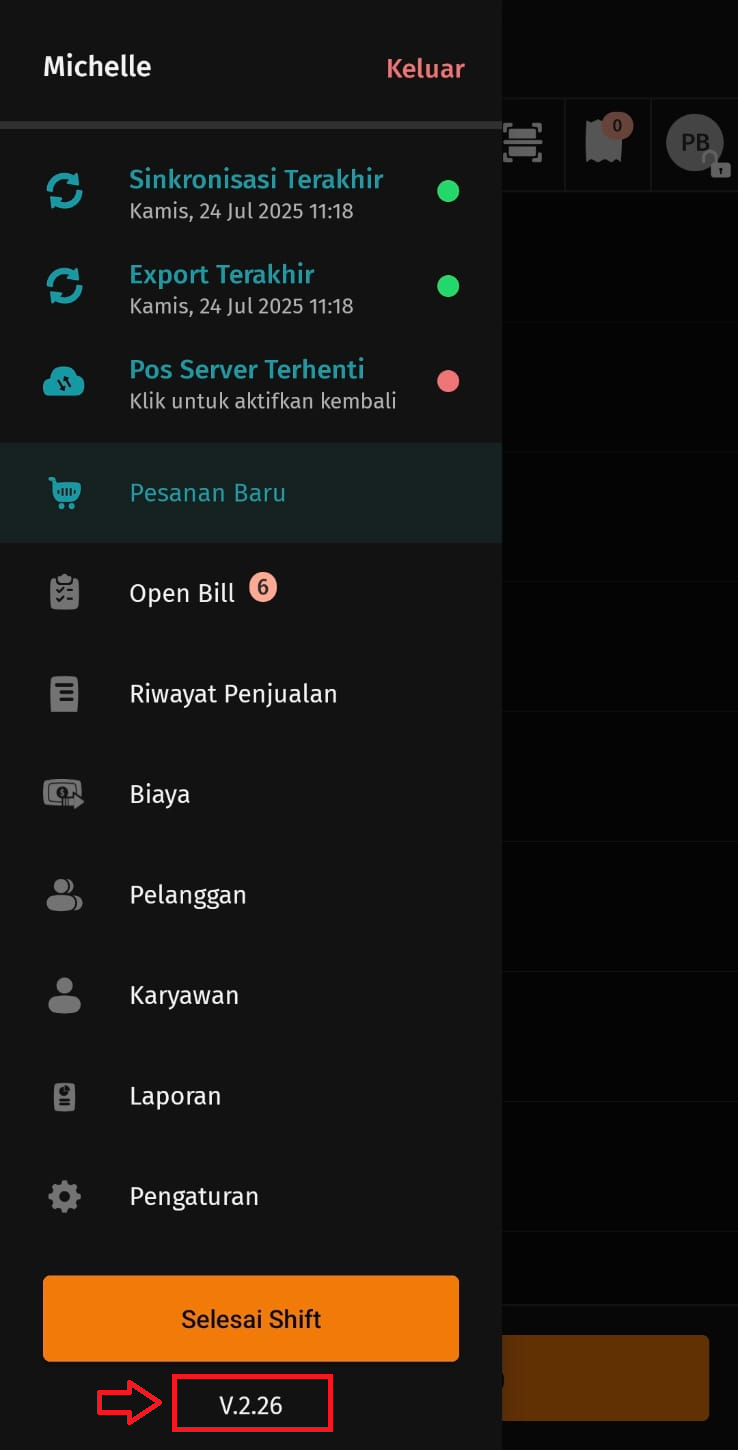View Pelanggan customer list
This screenshot has height=1450, width=738.
[x=251, y=895]
